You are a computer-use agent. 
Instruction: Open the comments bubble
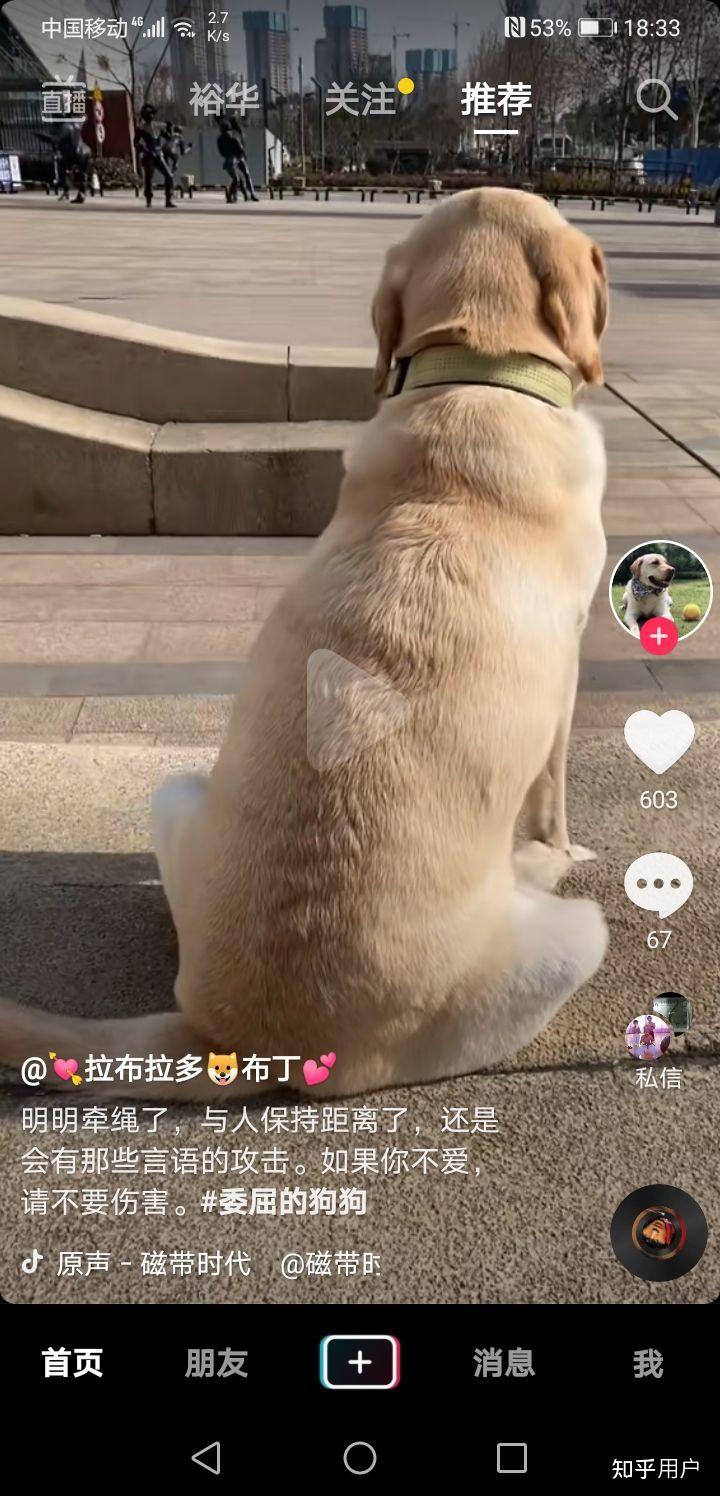click(659, 885)
